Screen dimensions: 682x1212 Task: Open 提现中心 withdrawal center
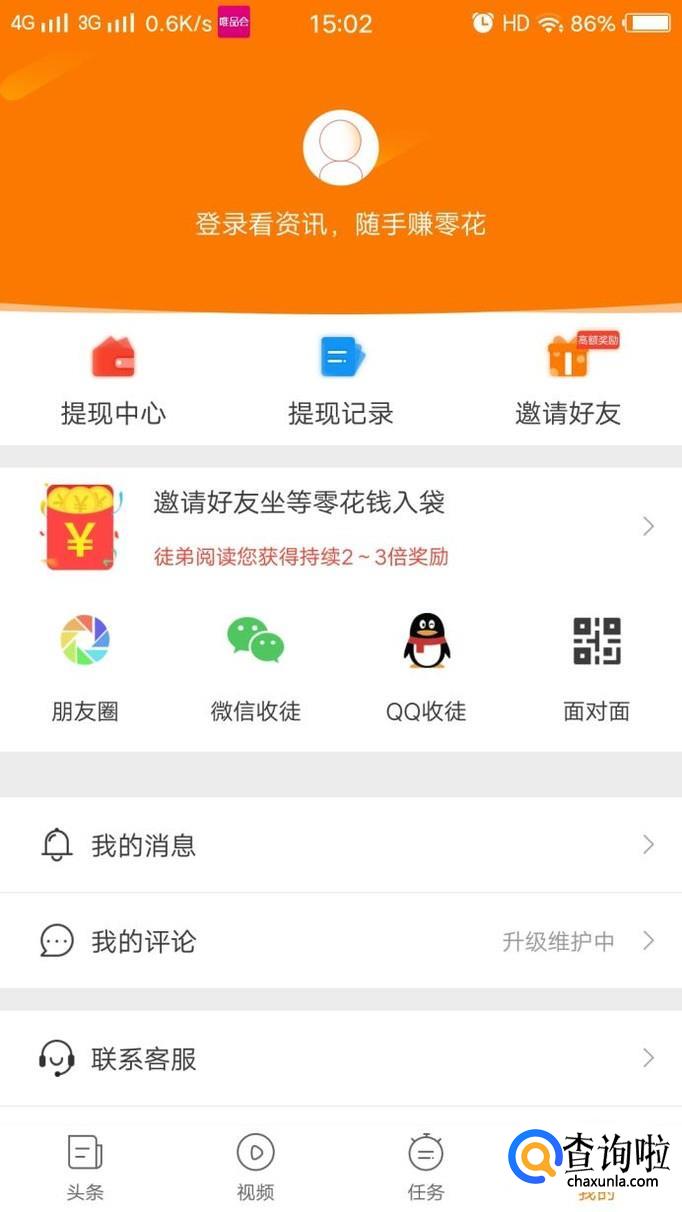tap(113, 380)
